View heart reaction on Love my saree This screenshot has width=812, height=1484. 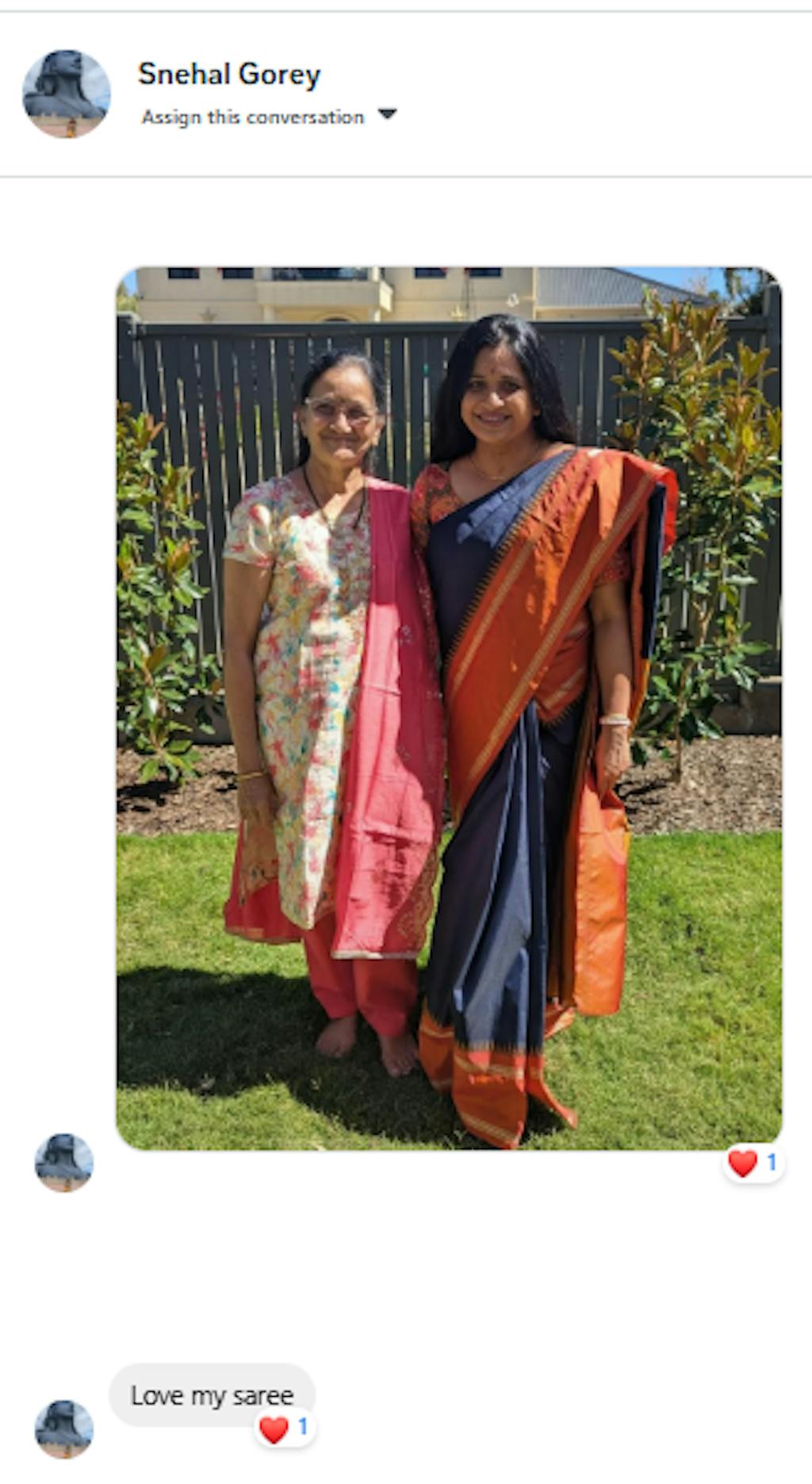(284, 1428)
